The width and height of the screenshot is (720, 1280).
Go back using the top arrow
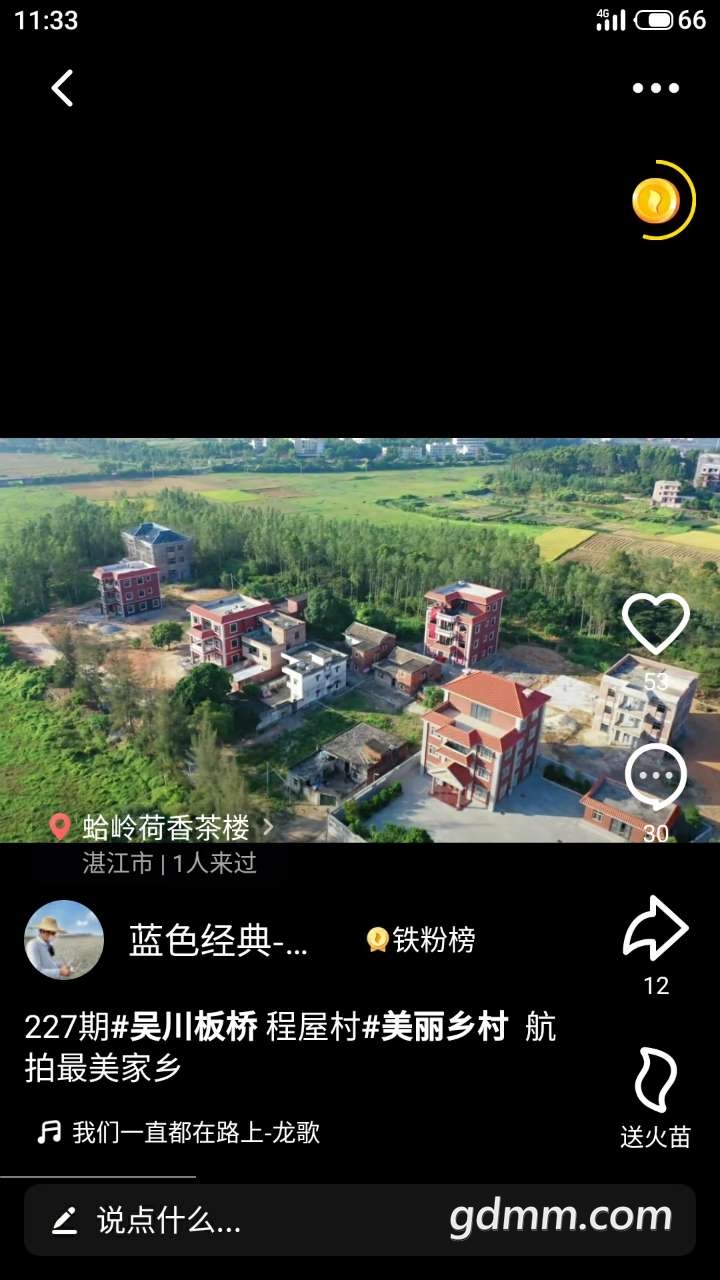pyautogui.click(x=63, y=88)
